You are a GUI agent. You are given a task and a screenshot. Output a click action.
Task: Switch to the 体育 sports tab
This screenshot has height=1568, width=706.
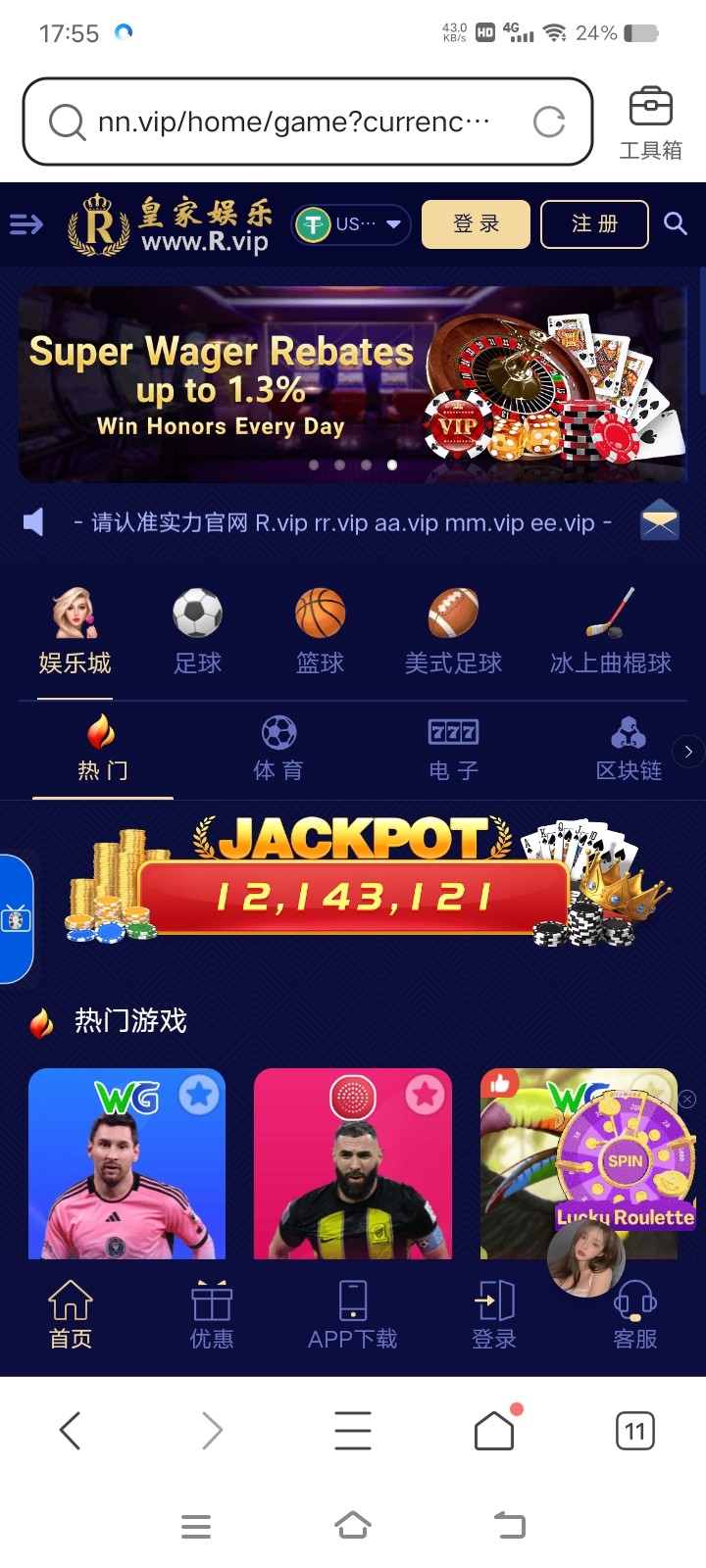tap(278, 749)
